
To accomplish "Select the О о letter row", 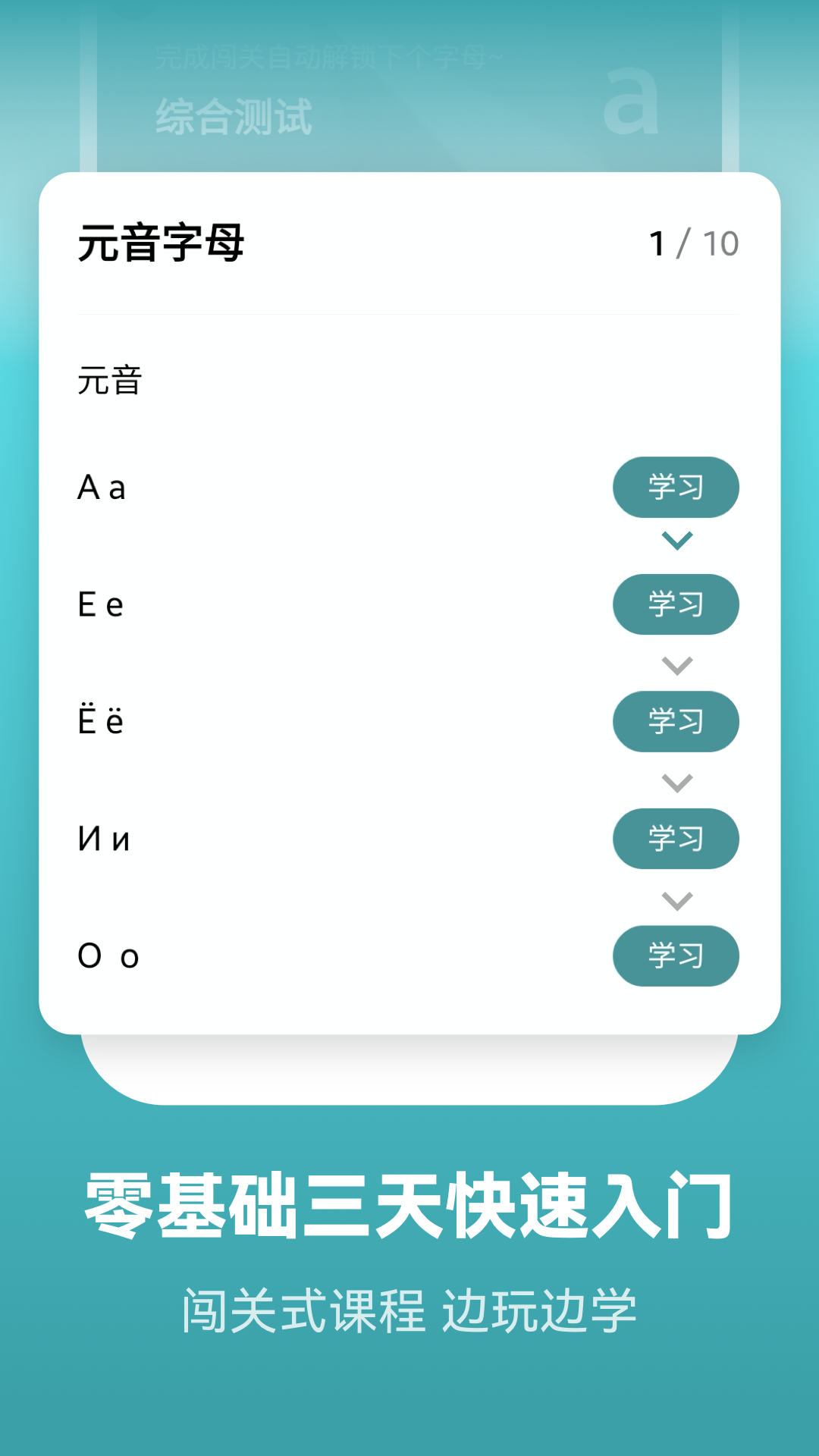I will [107, 957].
